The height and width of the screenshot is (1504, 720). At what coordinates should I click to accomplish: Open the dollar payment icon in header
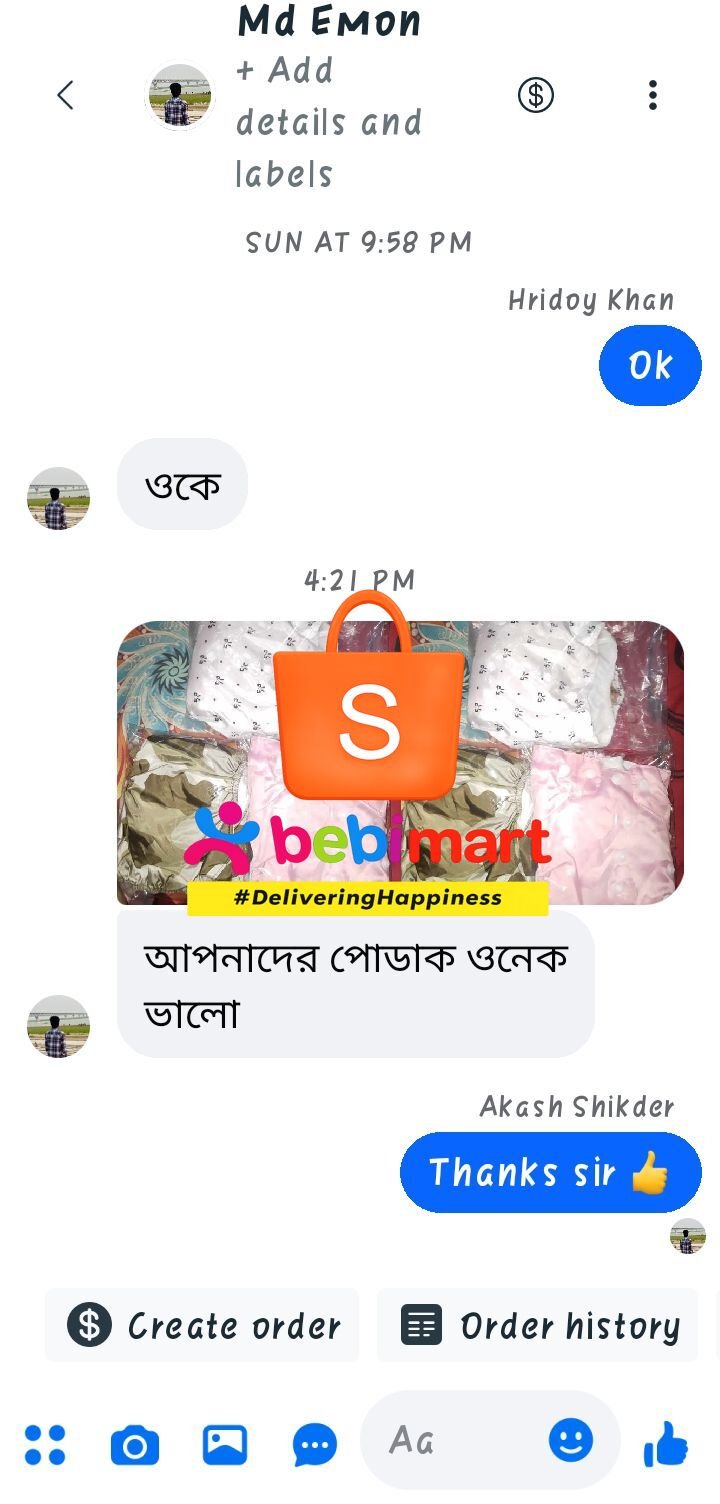[536, 95]
